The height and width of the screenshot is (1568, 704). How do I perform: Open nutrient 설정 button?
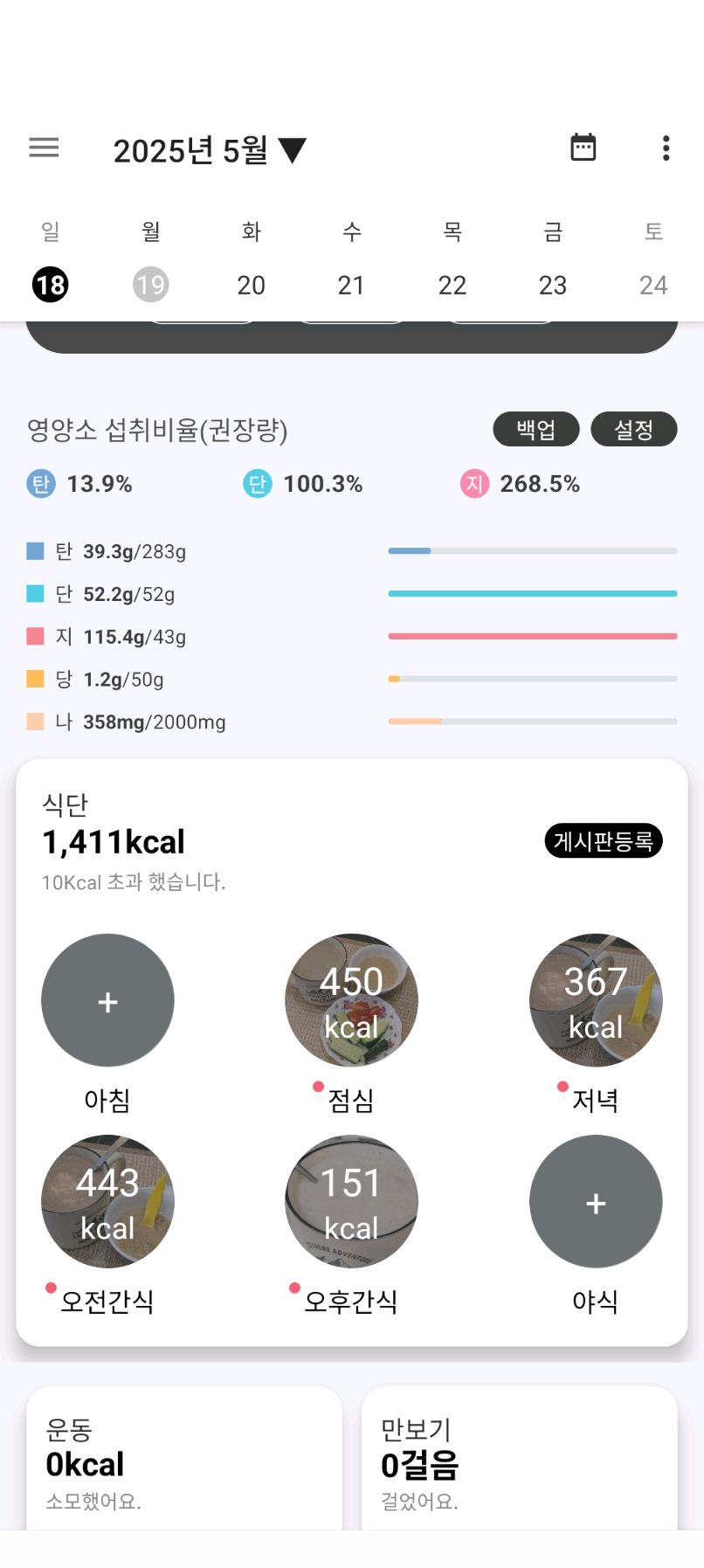[634, 429]
